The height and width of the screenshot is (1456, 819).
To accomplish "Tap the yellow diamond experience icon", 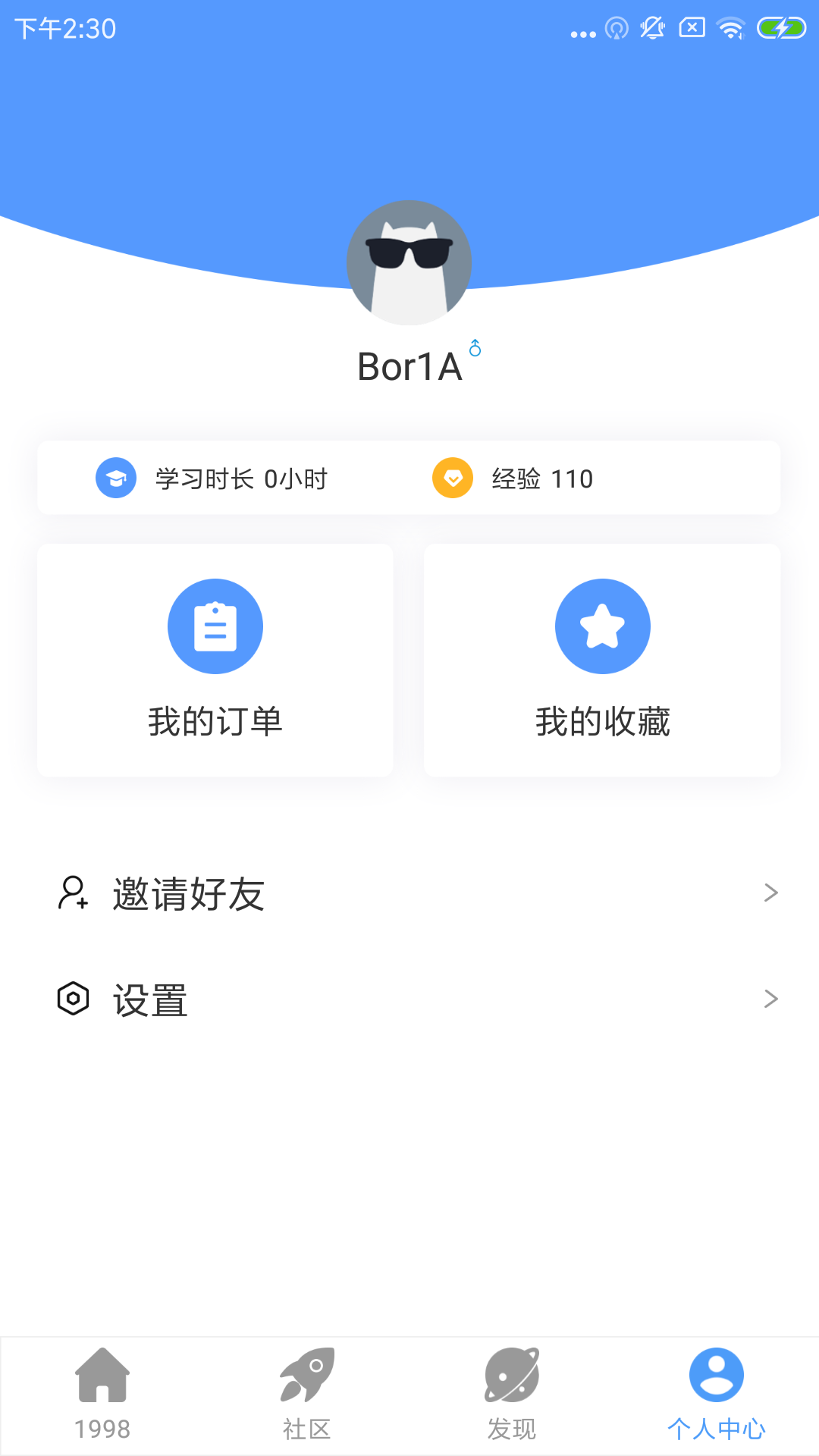I will [x=453, y=478].
